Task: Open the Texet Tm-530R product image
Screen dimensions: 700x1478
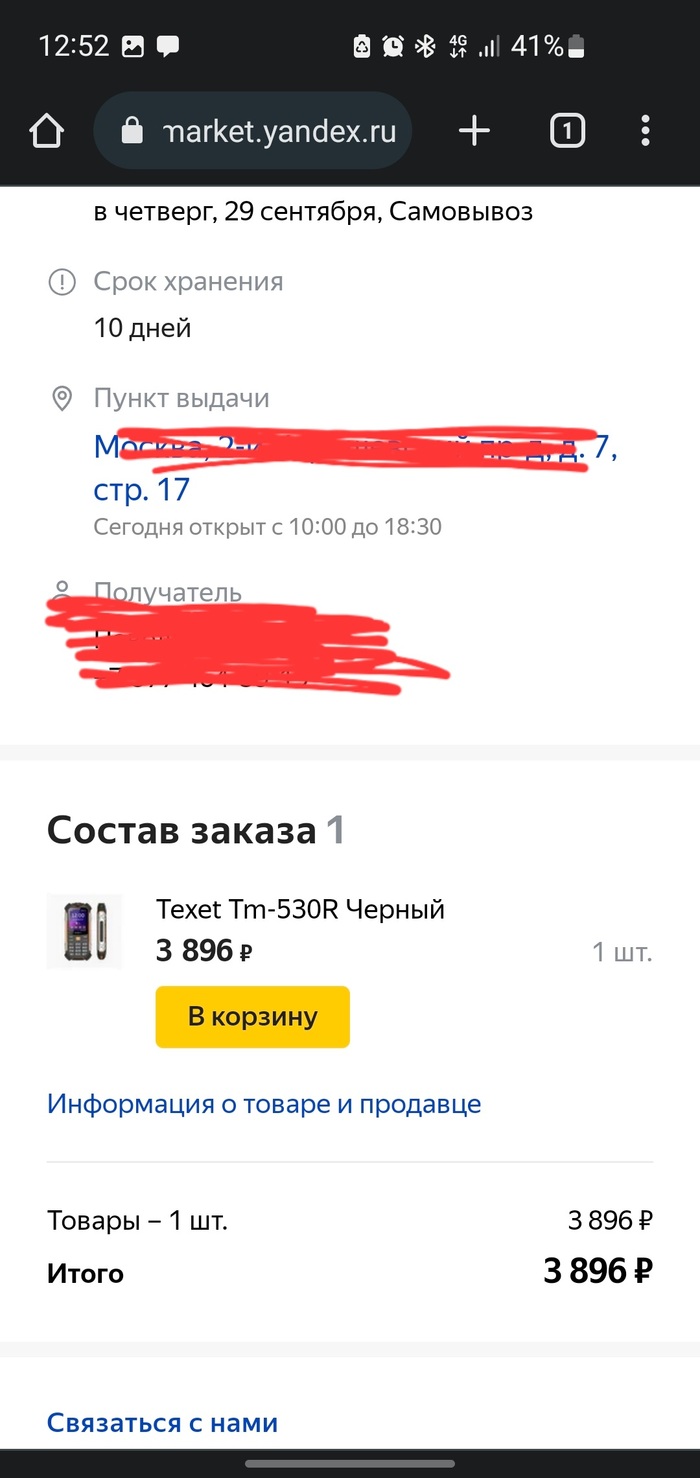Action: (x=85, y=932)
